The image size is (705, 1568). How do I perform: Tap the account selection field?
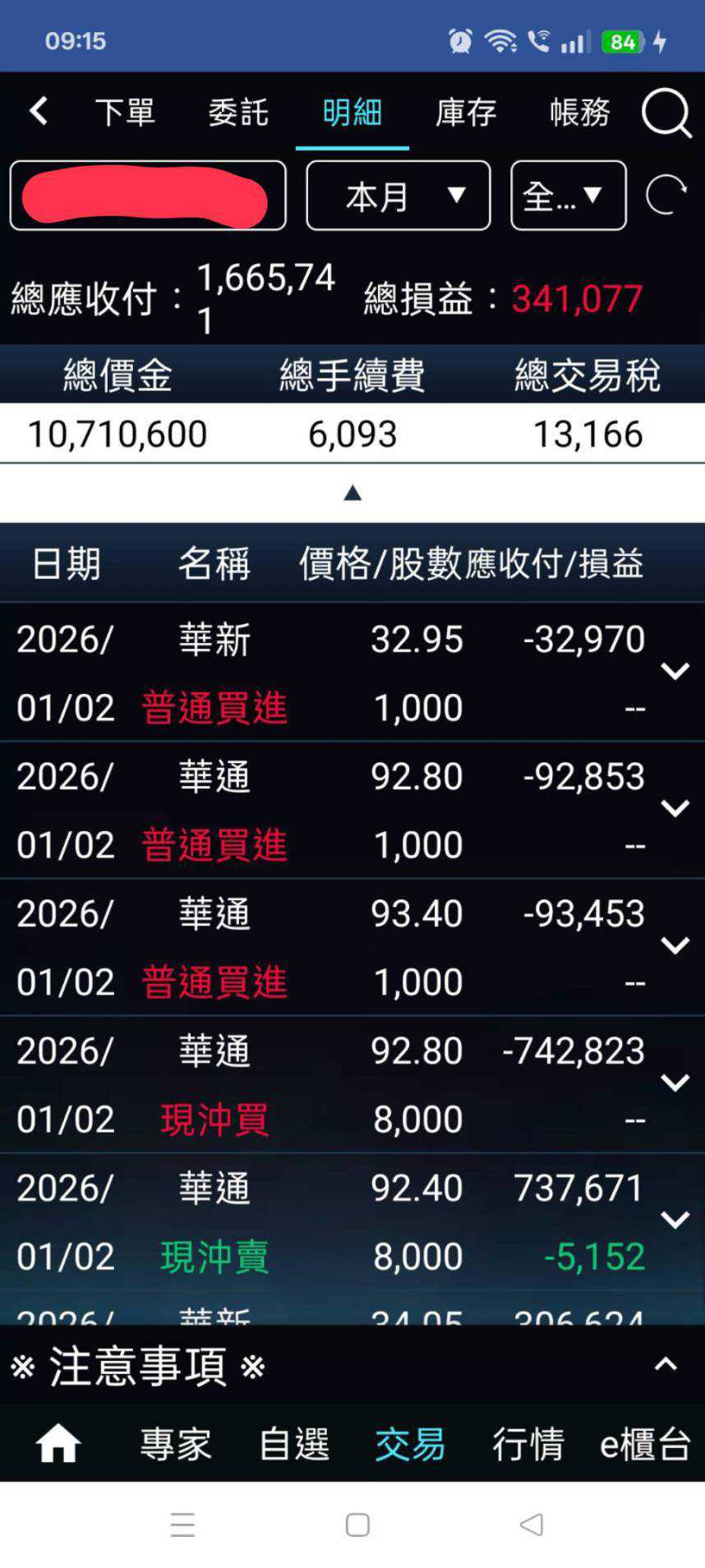147,195
